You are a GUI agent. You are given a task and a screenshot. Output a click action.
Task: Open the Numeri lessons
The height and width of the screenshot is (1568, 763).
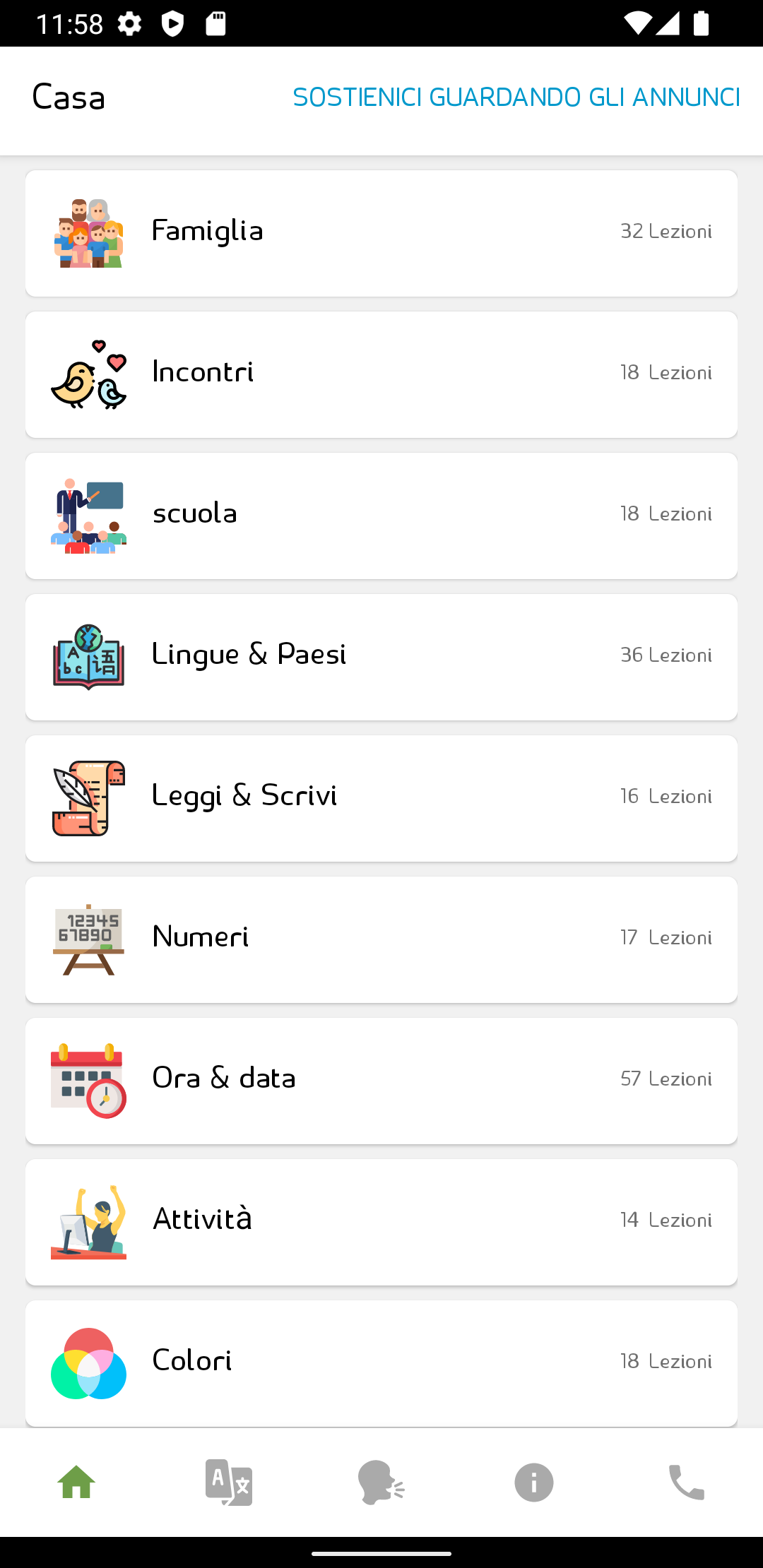pyautogui.click(x=381, y=939)
